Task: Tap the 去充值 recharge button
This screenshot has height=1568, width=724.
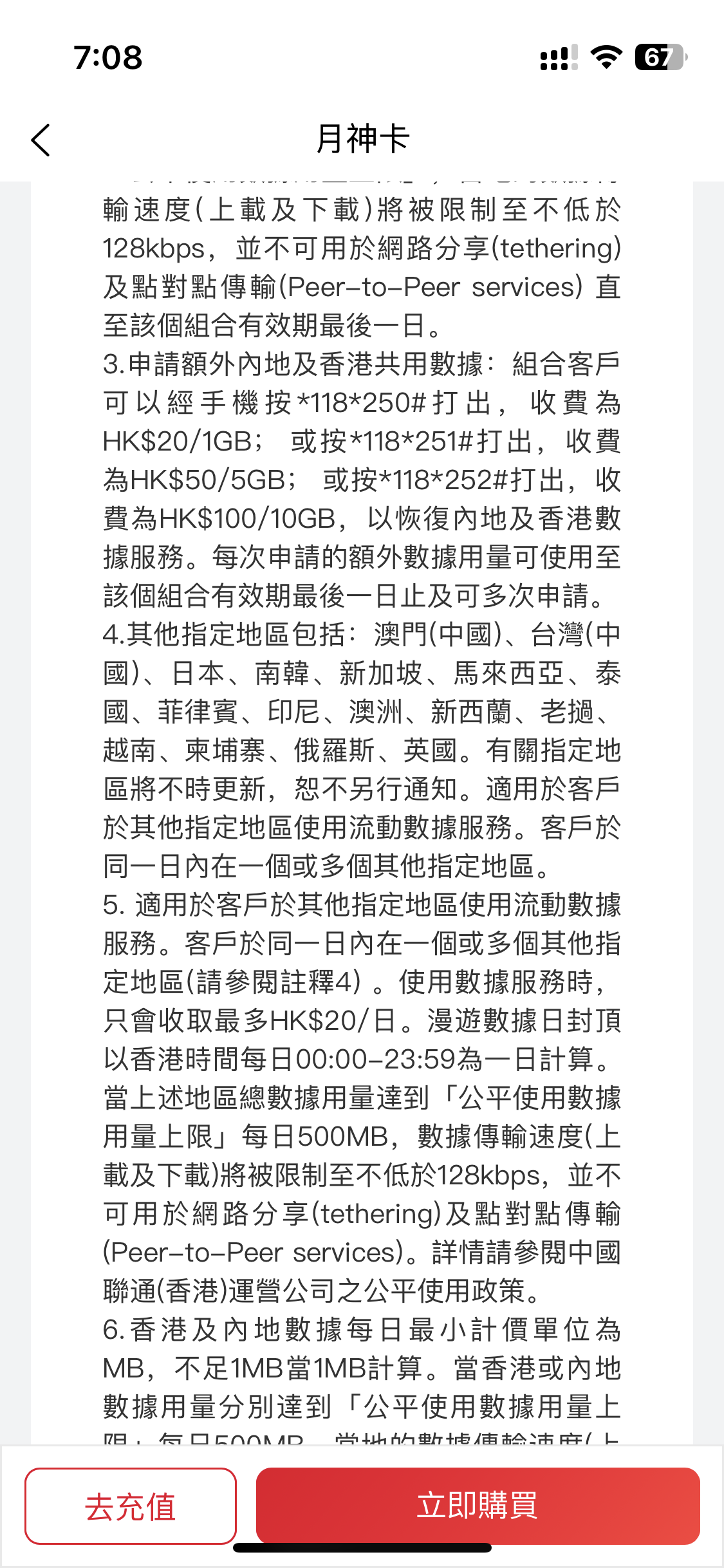Action: [131, 1506]
